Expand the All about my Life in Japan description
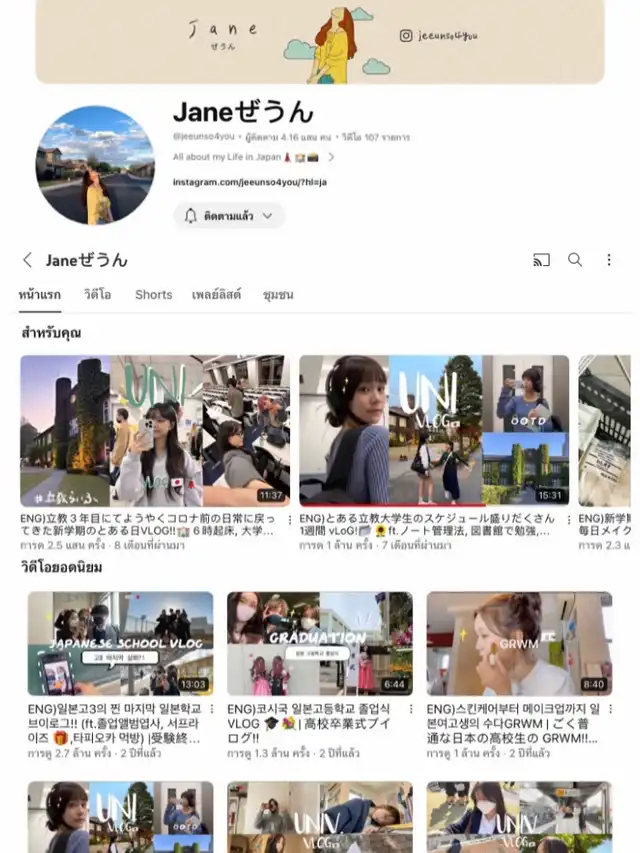The image size is (640, 853). (x=331, y=157)
